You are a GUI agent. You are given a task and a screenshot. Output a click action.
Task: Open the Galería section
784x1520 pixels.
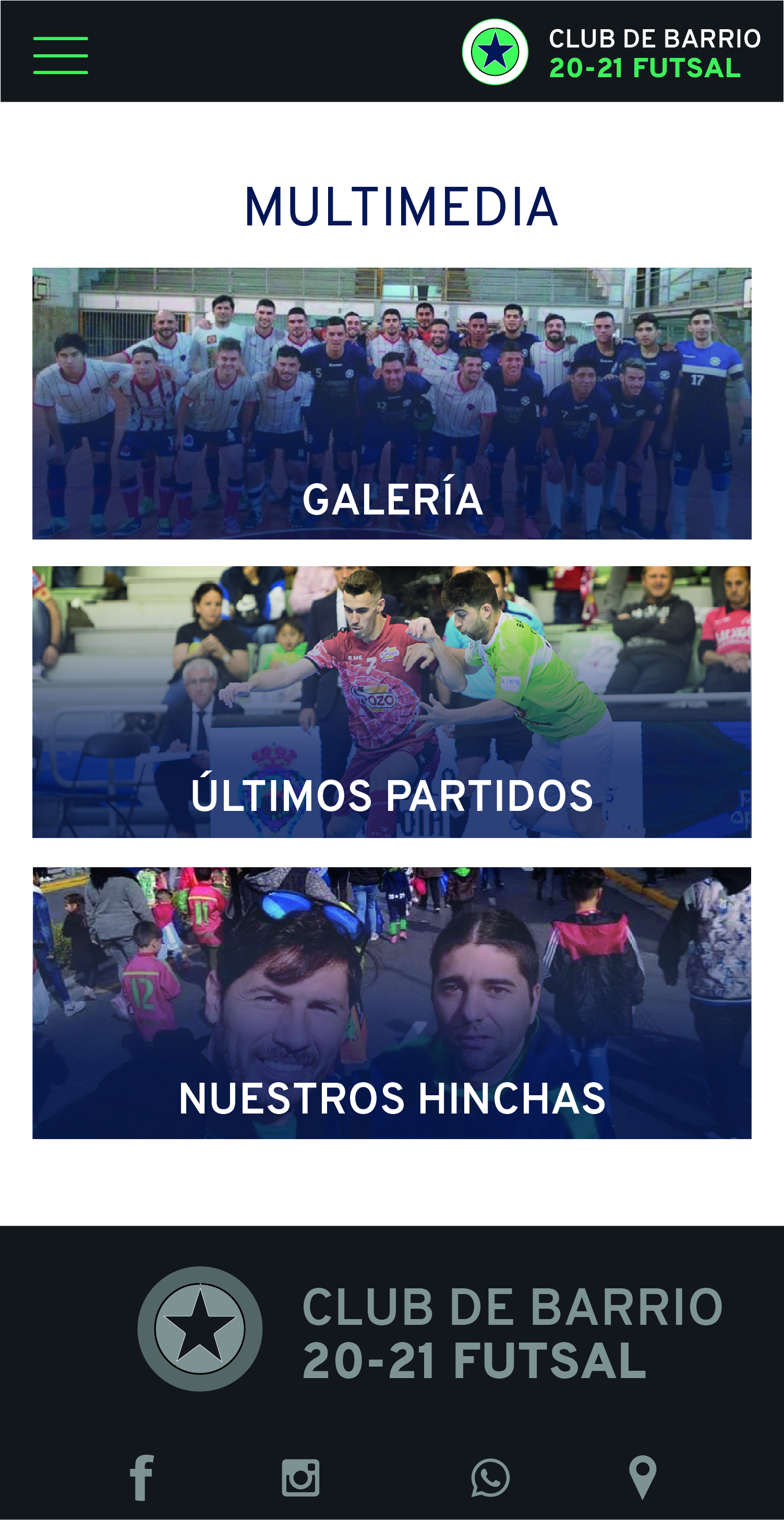392,403
